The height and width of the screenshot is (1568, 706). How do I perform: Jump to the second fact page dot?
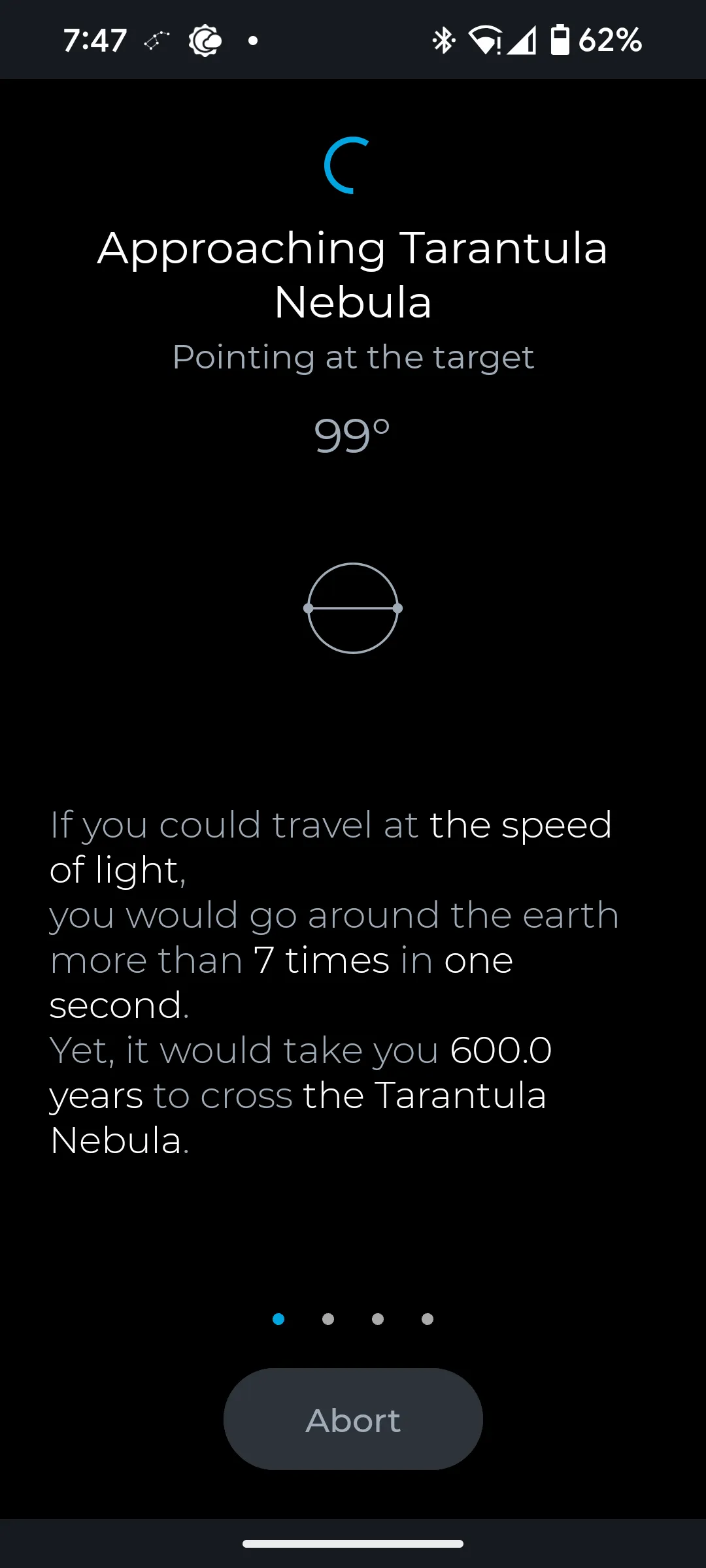328,1319
